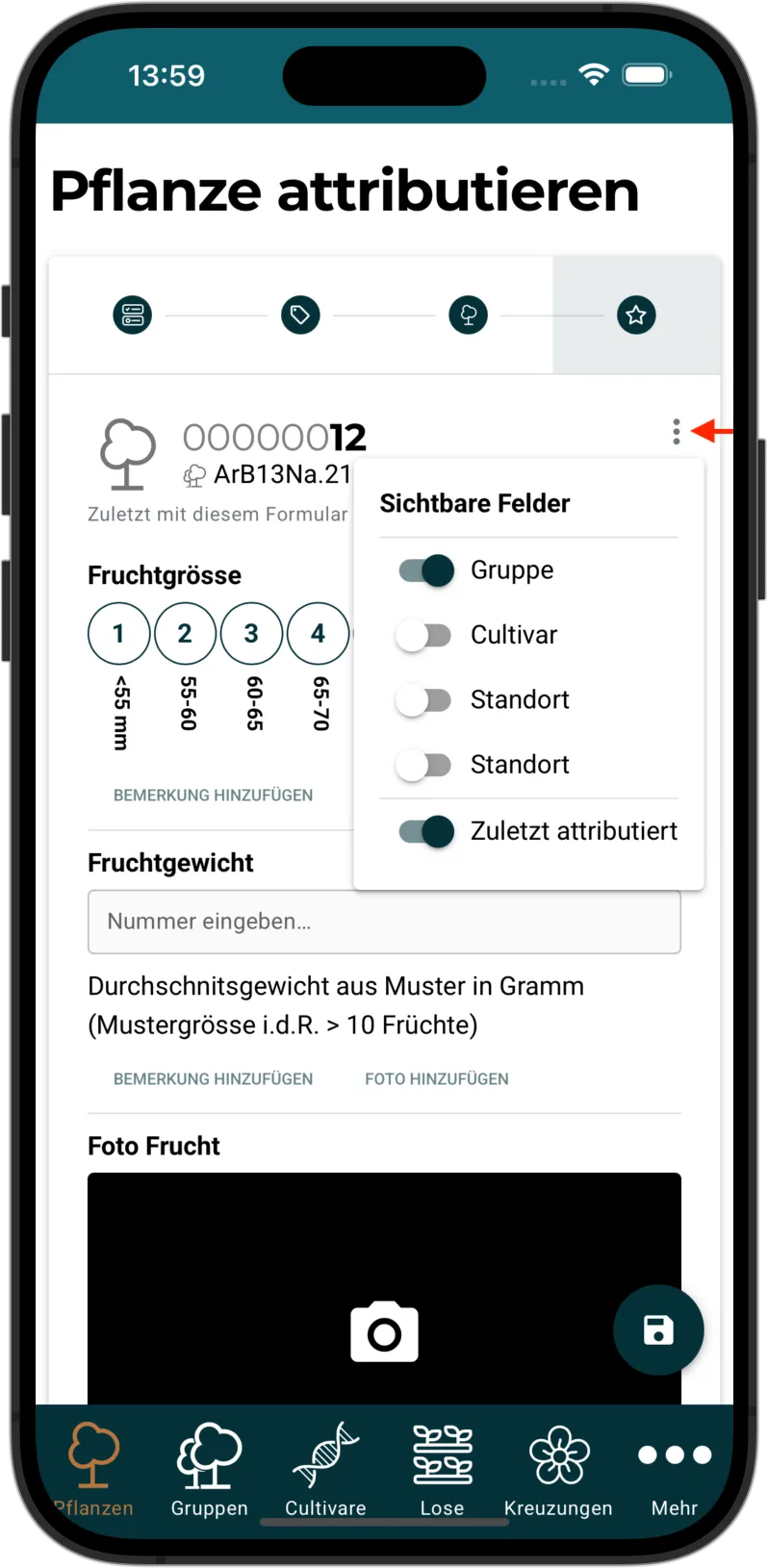
Task: Take a photo with camera icon
Action: point(384,1333)
